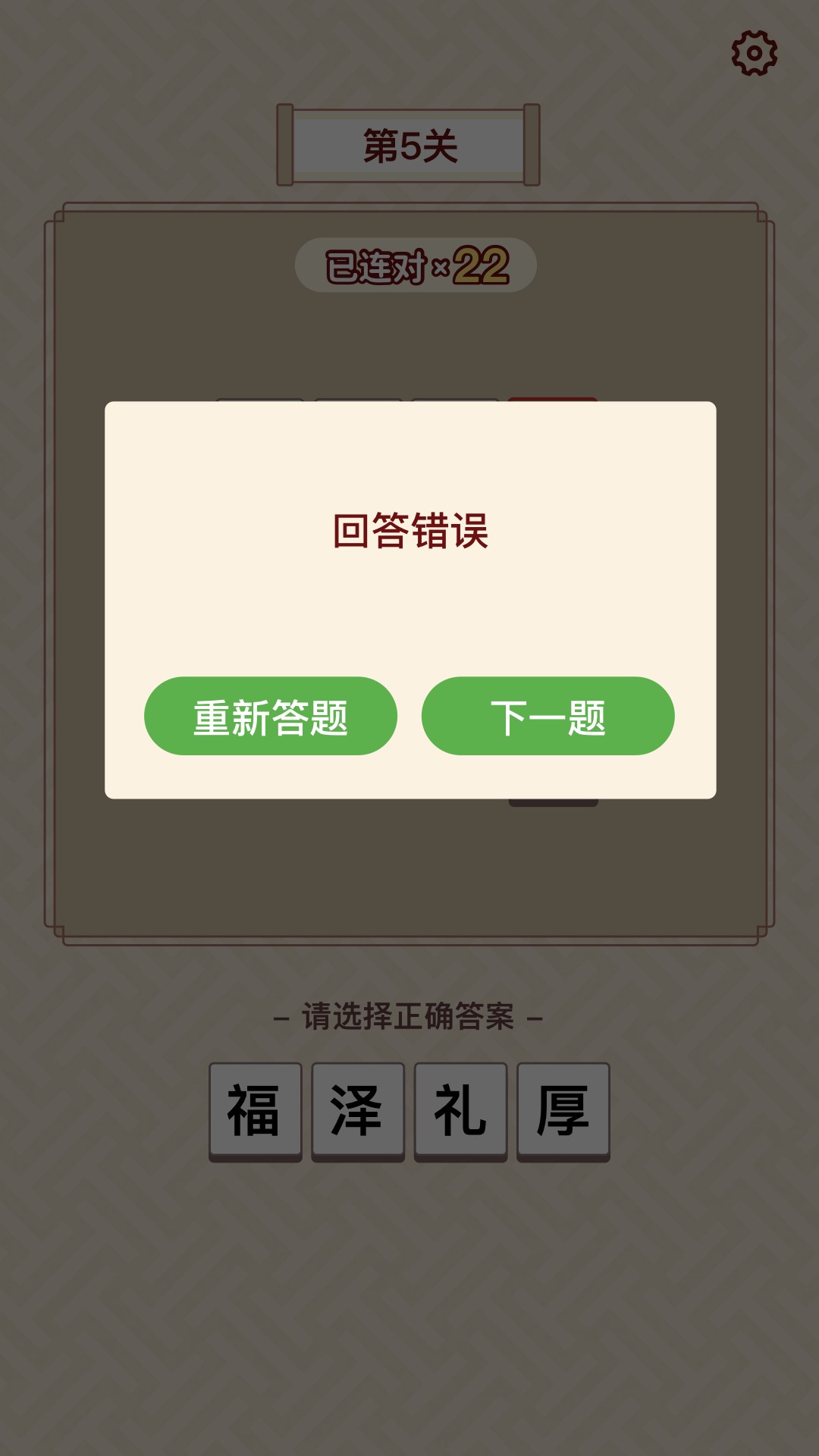Select the character tile 厚
819x1456 pixels.
click(564, 1109)
